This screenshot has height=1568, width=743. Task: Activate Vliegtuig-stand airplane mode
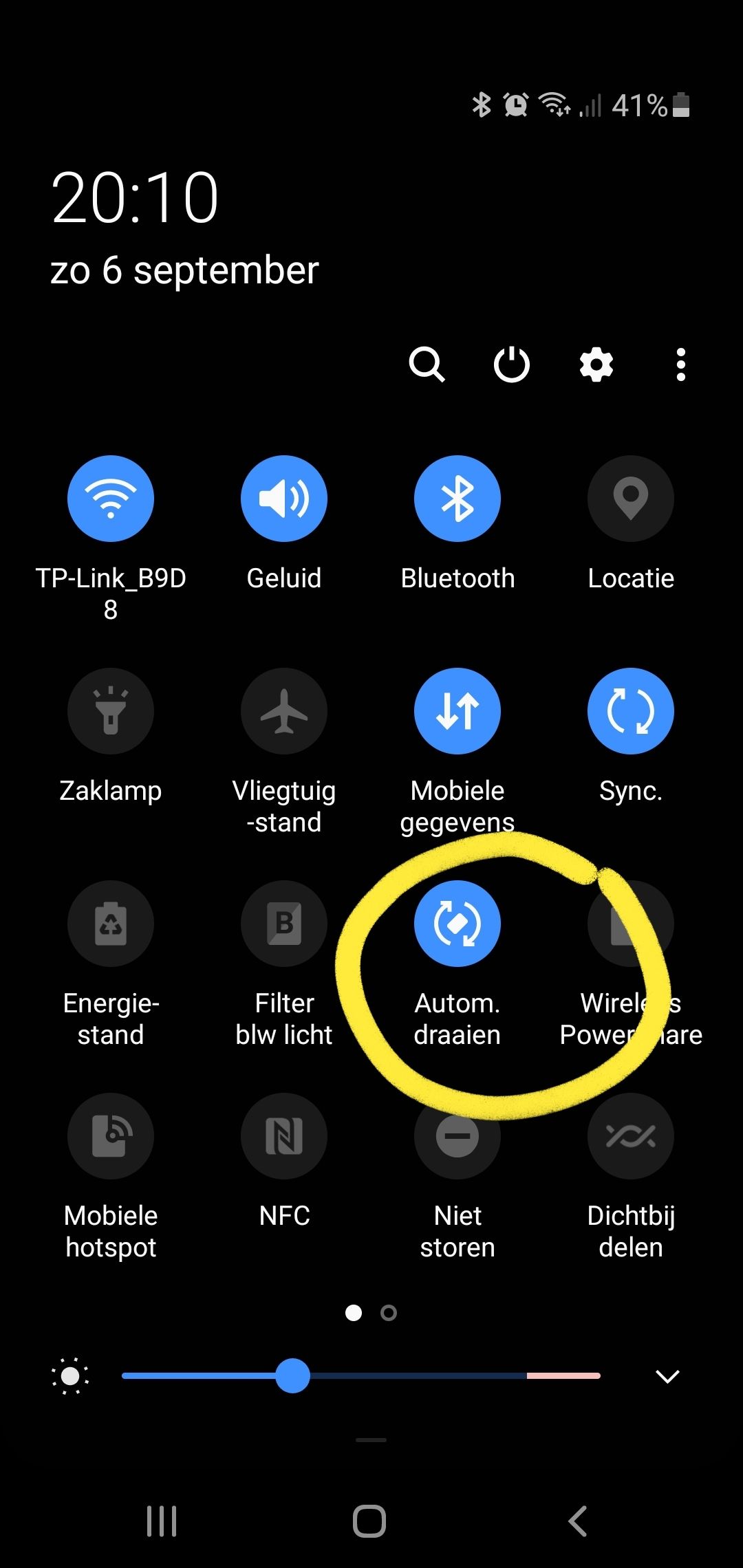tap(283, 712)
